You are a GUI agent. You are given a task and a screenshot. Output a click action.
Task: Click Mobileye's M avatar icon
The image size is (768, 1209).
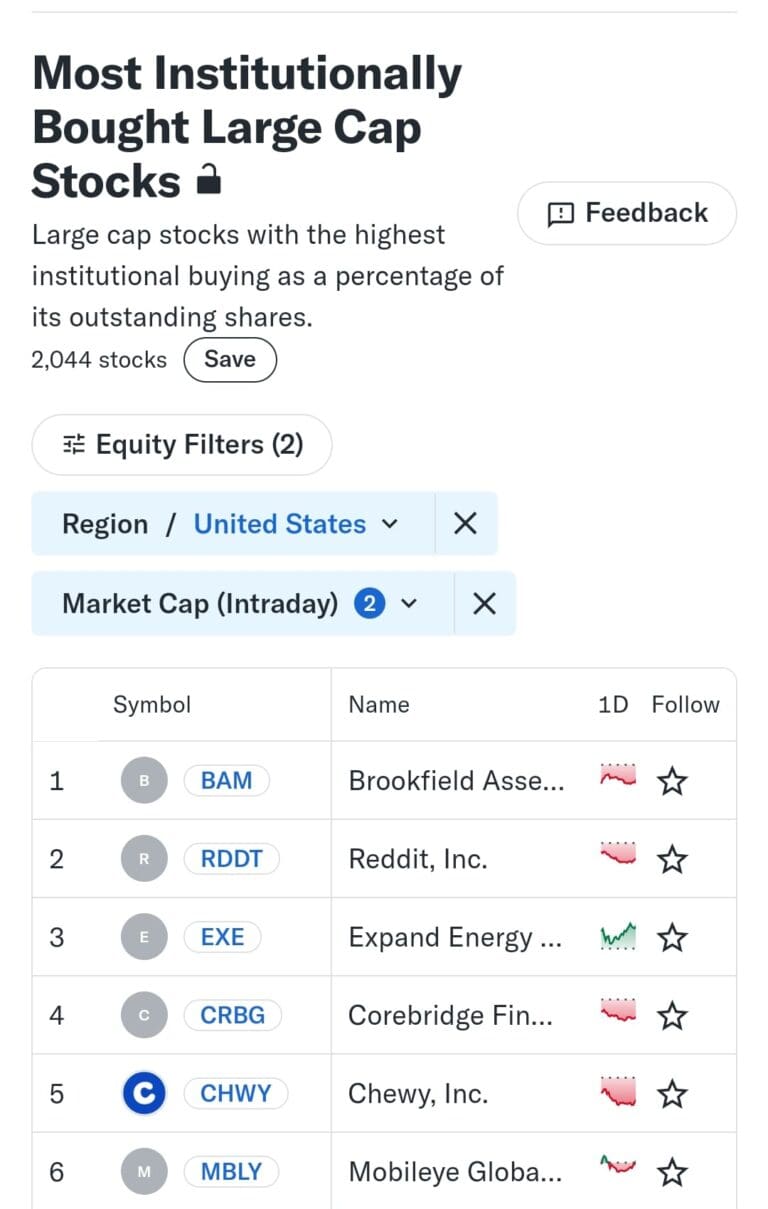click(143, 1171)
